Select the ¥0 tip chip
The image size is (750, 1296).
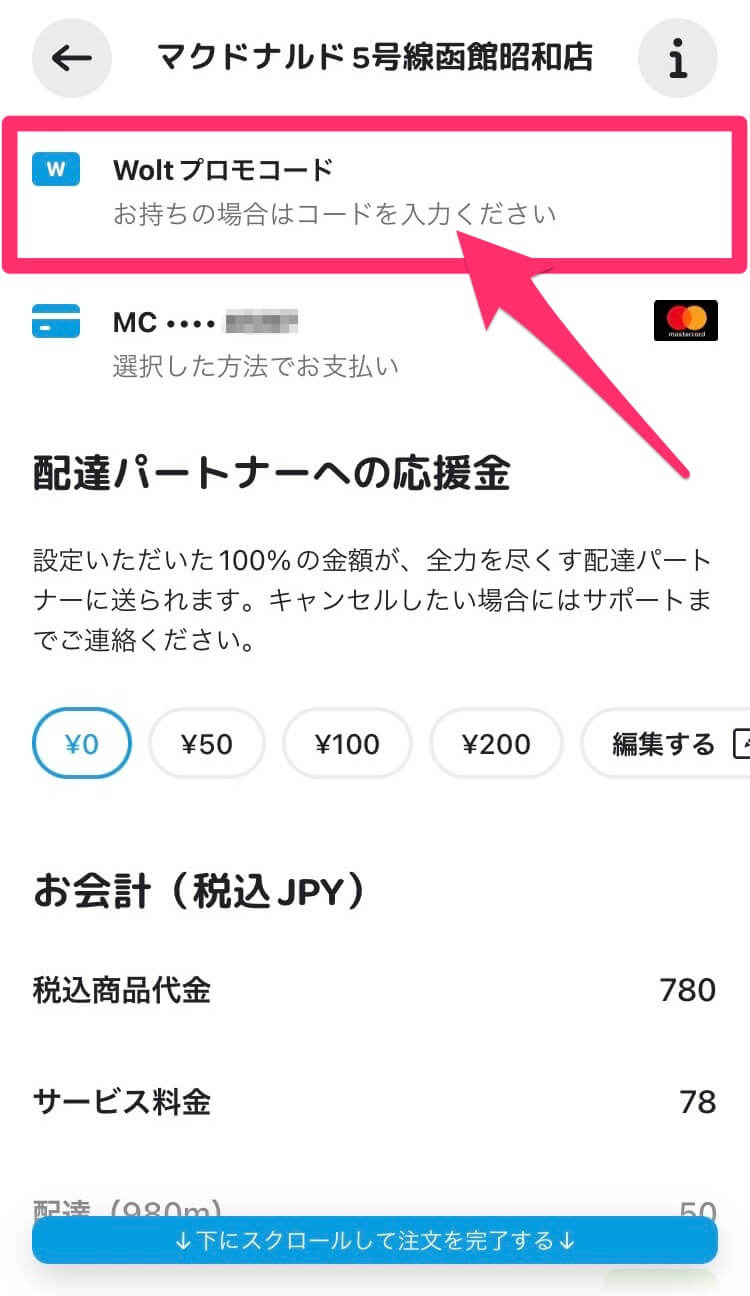pyautogui.click(x=82, y=744)
